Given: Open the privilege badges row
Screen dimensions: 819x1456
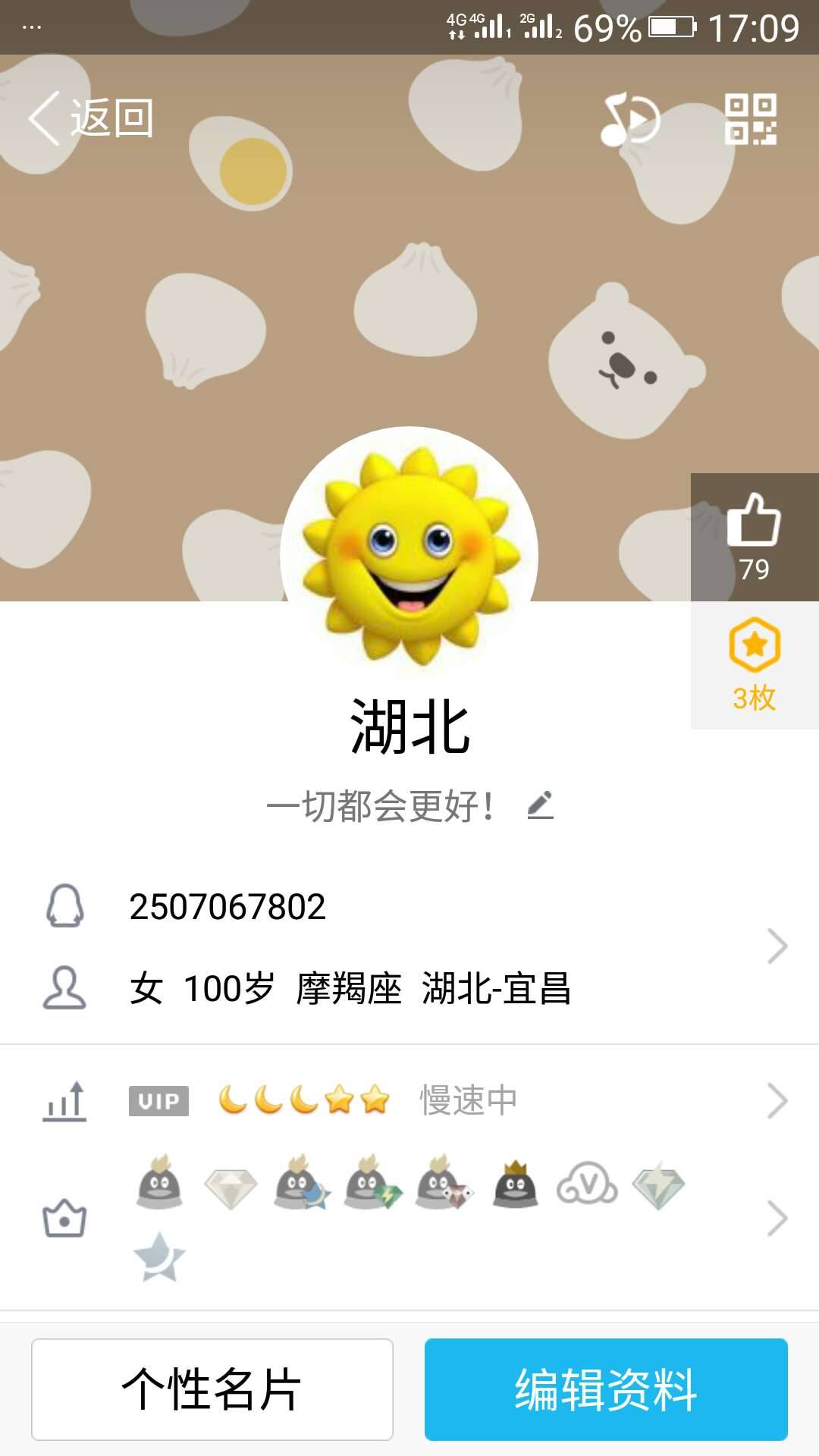Looking at the screenshot, I should (x=409, y=1218).
